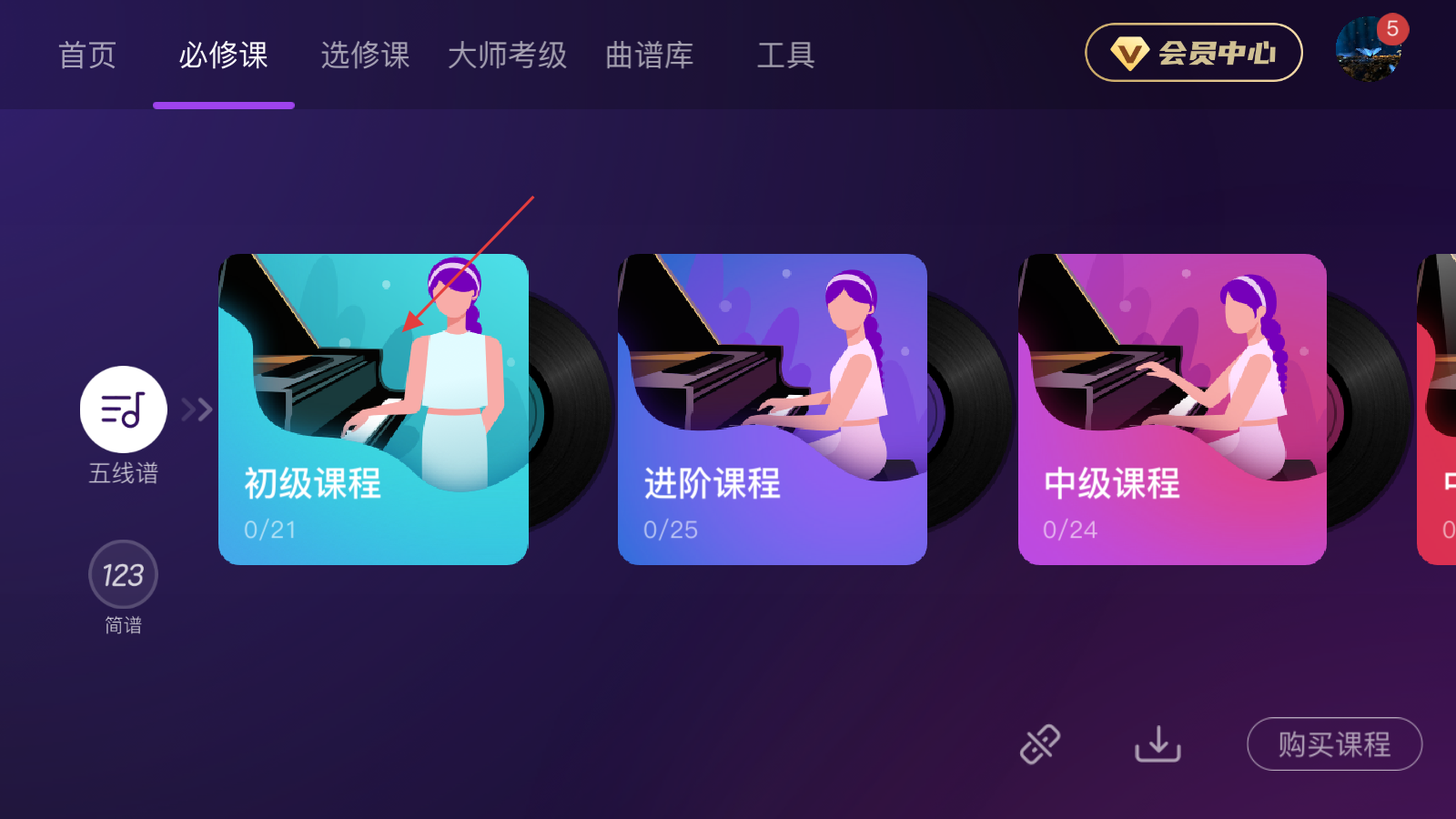Switch to the 首页 tab

coord(87,56)
